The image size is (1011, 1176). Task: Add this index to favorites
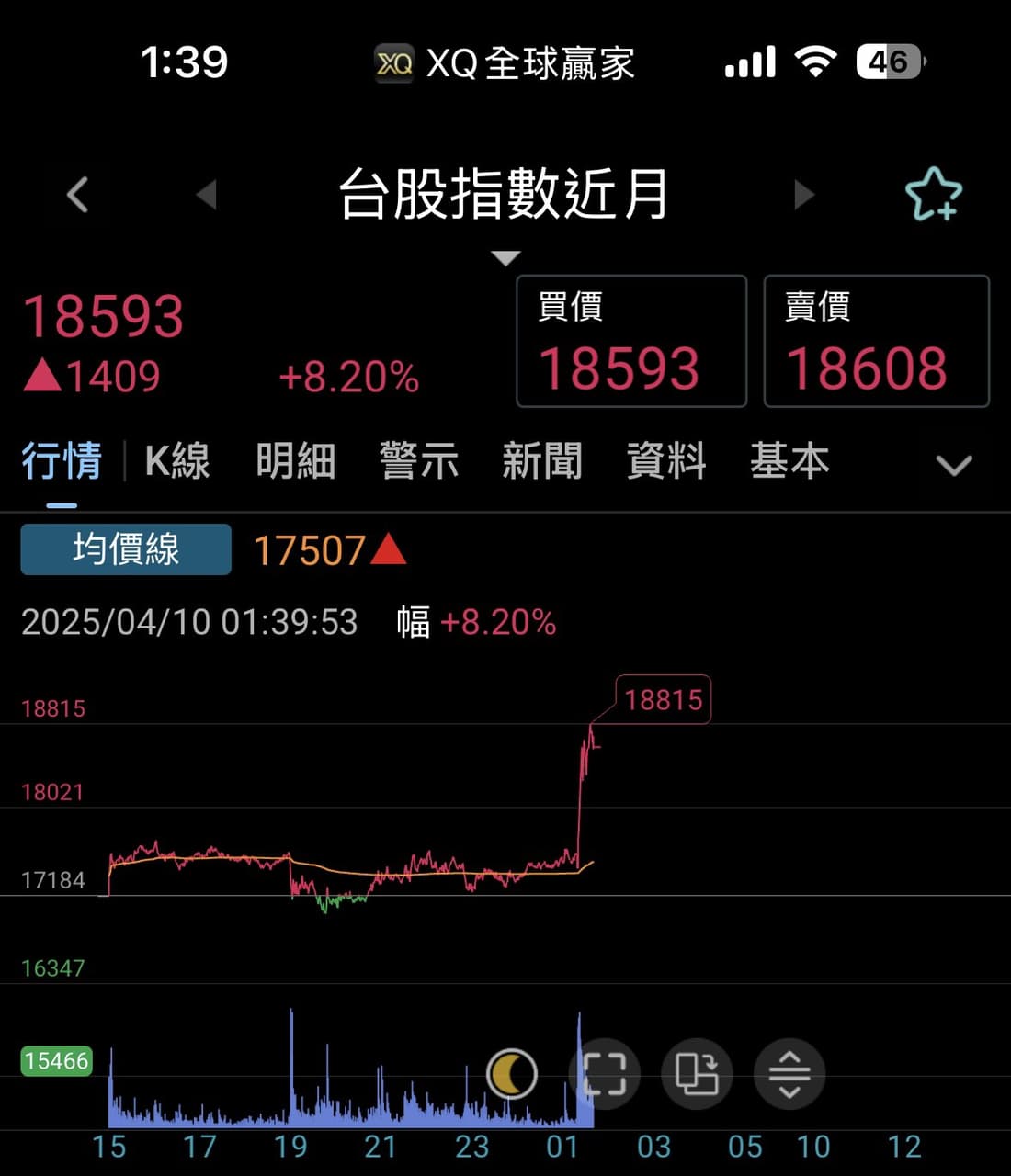point(933,195)
